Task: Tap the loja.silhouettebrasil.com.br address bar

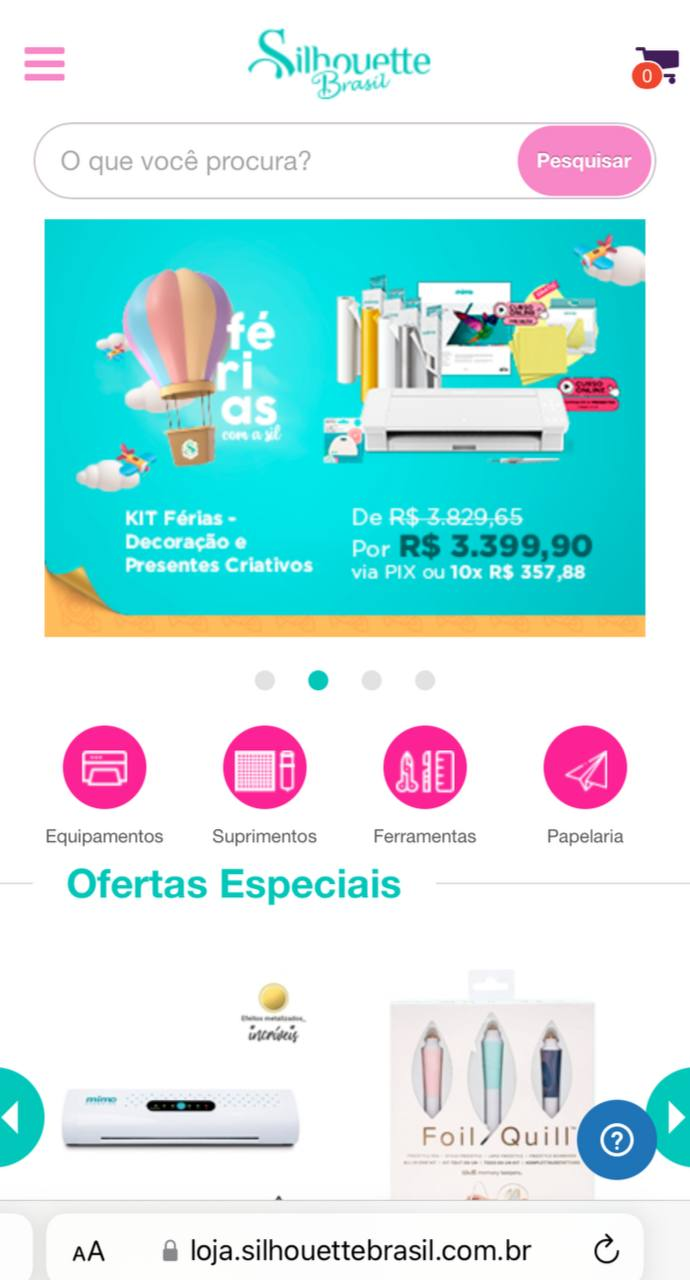Action: 345,1250
